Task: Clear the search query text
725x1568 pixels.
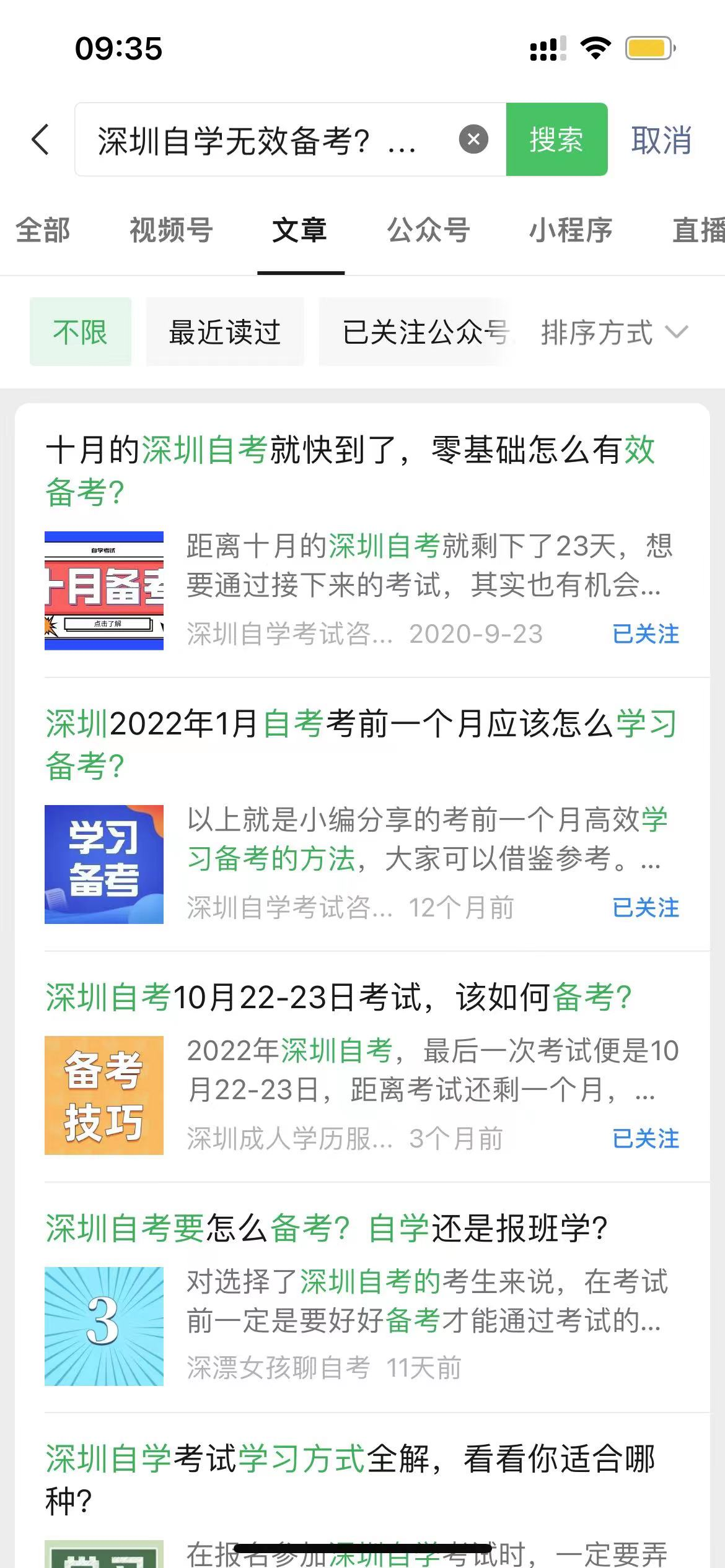Action: pyautogui.click(x=473, y=139)
